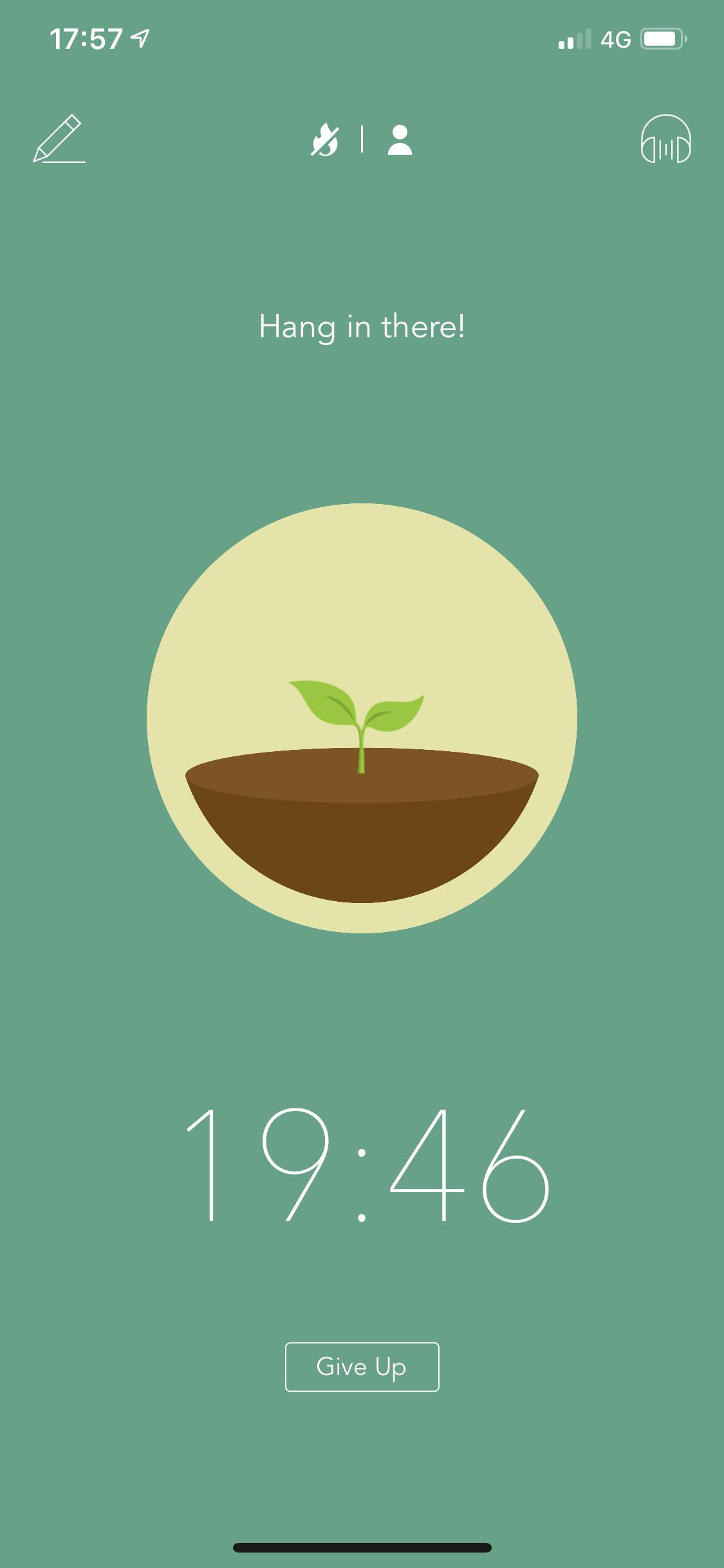Screen dimensions: 724x1568
Task: Tap the Give Up button
Action: (x=362, y=1367)
